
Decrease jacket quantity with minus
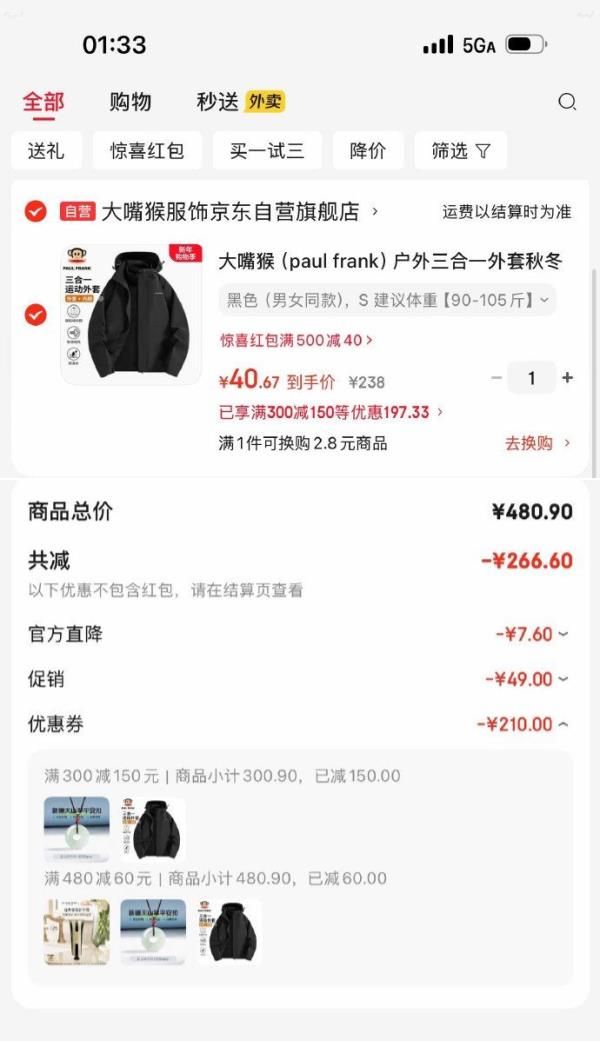[x=497, y=378]
